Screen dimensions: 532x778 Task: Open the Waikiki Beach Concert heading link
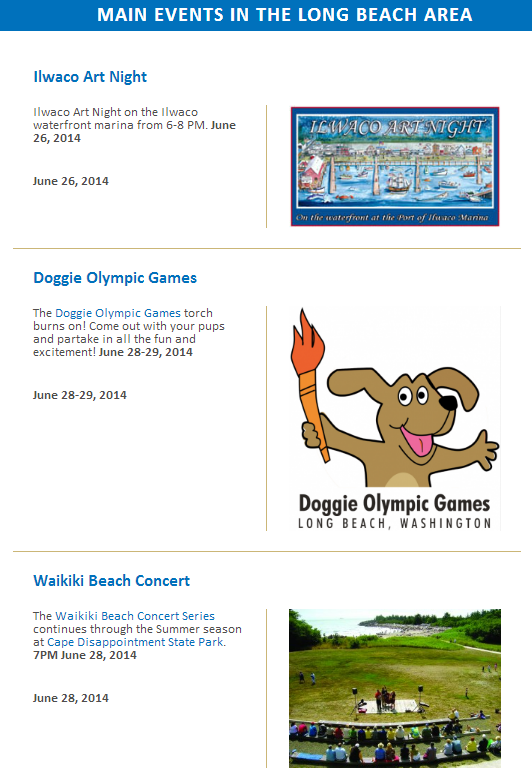point(112,581)
